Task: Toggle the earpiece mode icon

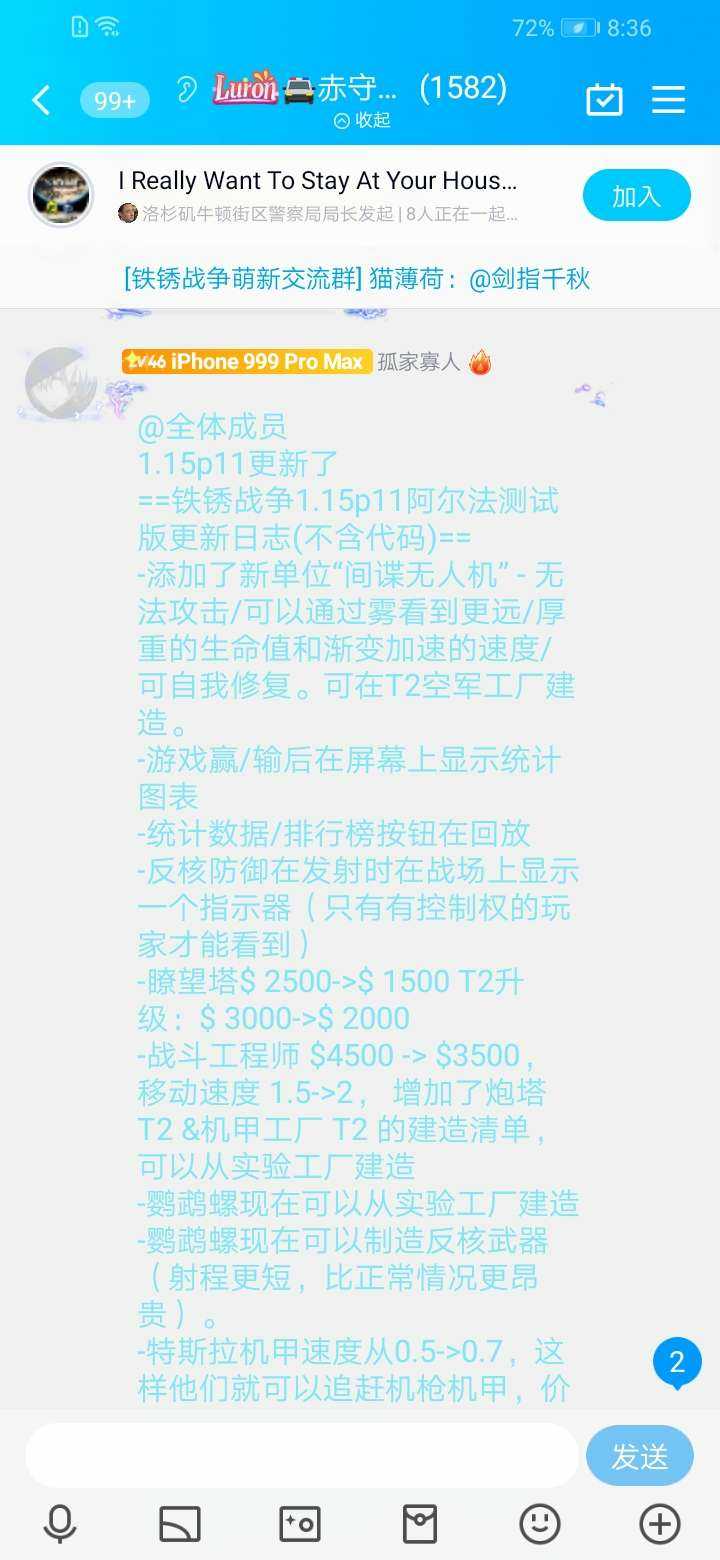Action: (x=186, y=90)
